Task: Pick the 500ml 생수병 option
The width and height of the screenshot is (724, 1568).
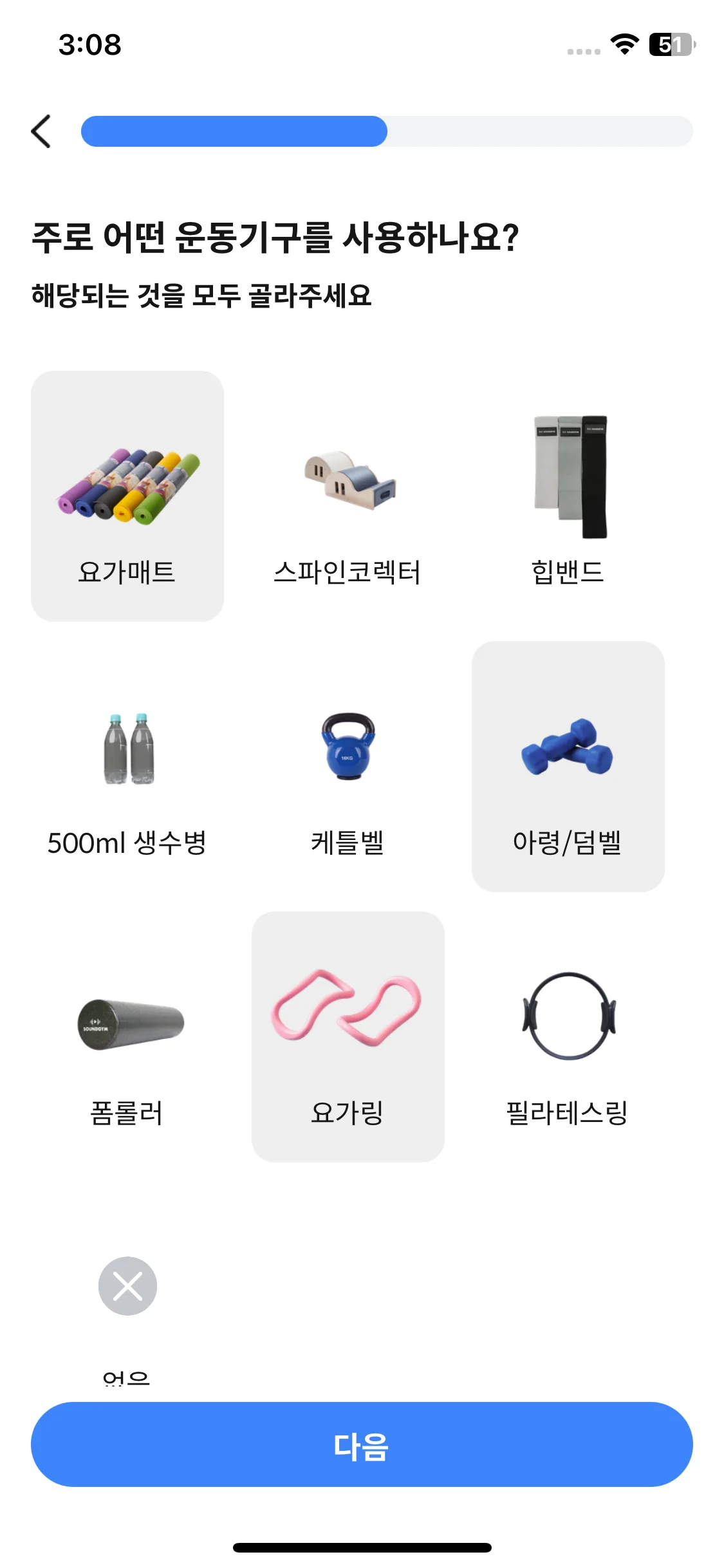Action: tap(127, 766)
